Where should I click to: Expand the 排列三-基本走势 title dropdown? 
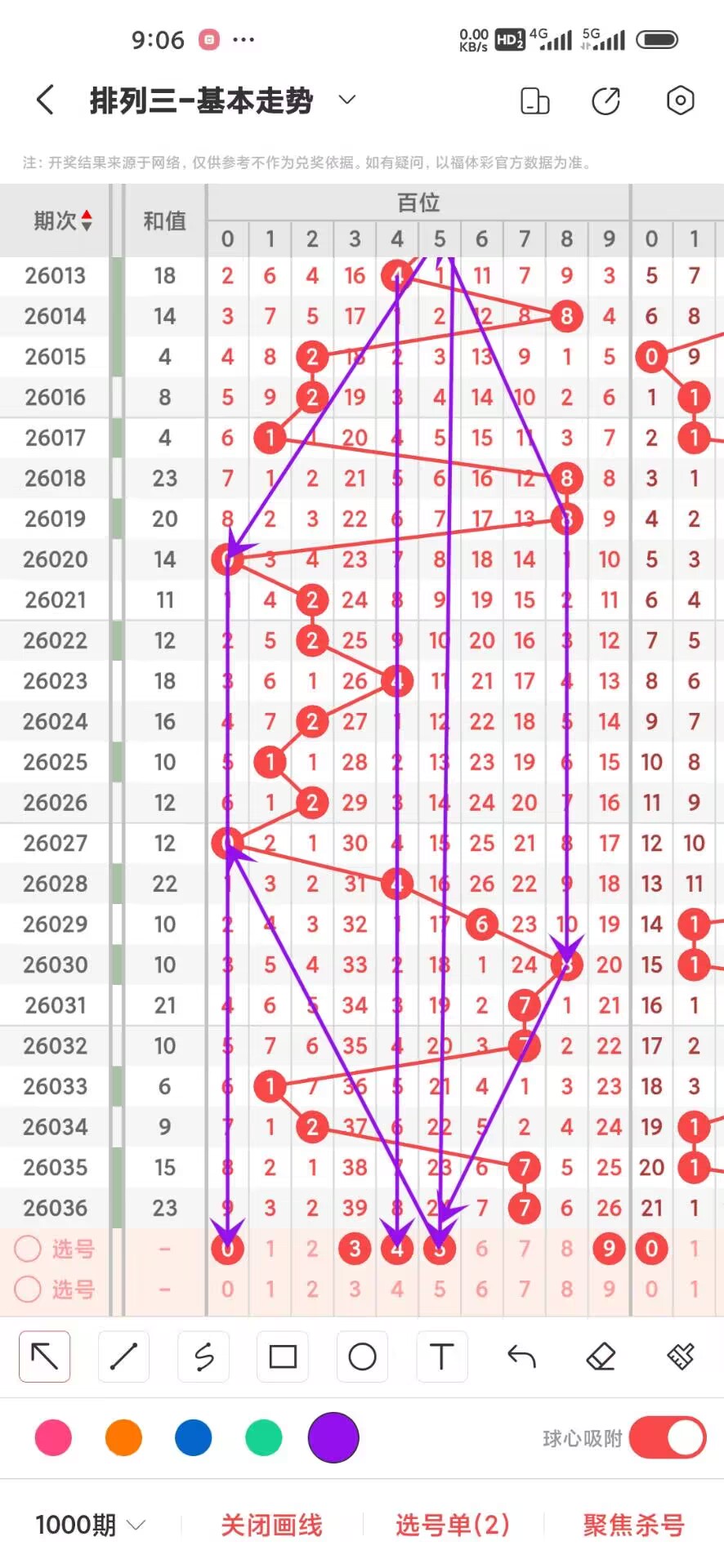click(x=347, y=100)
